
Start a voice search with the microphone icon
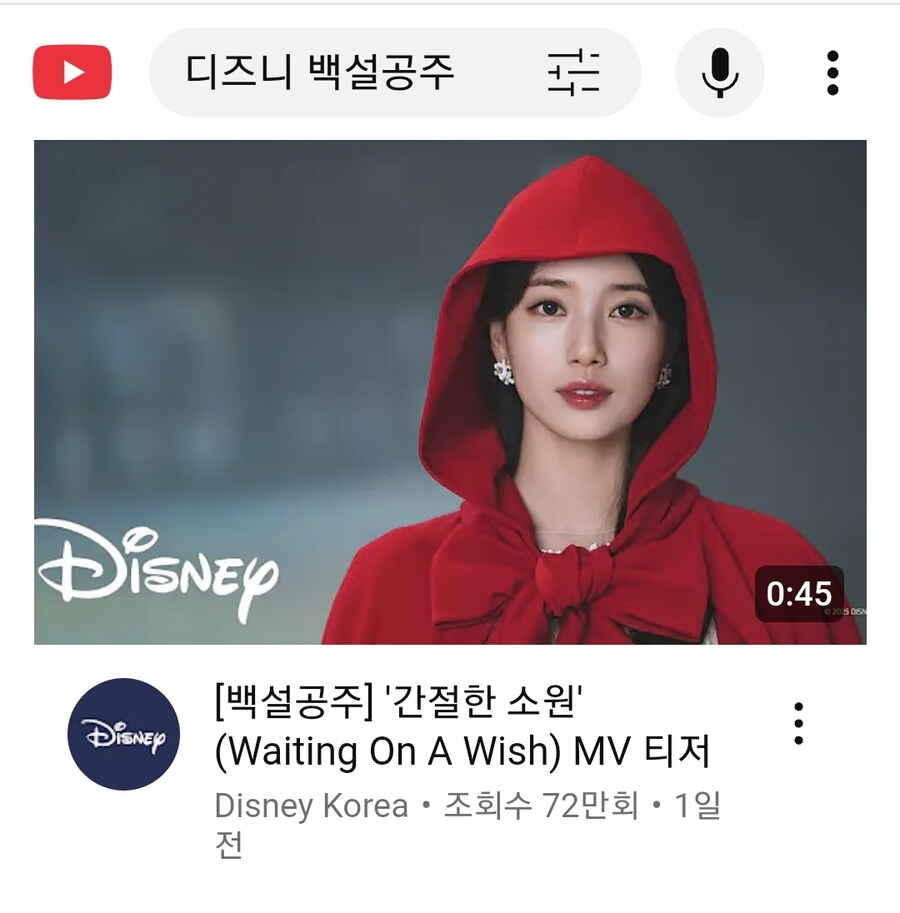pyautogui.click(x=718, y=73)
